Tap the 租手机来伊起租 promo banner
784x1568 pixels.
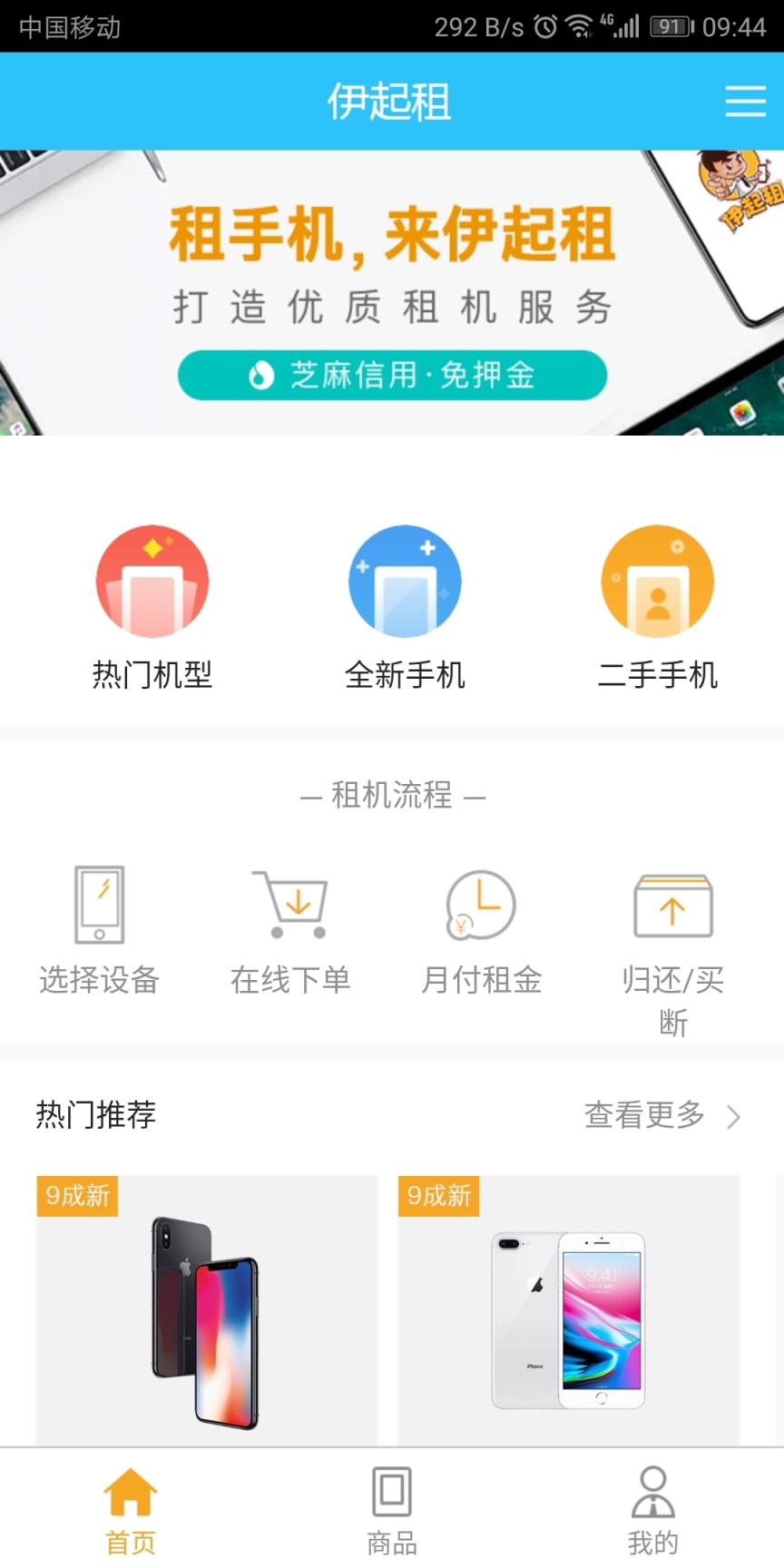tap(392, 290)
